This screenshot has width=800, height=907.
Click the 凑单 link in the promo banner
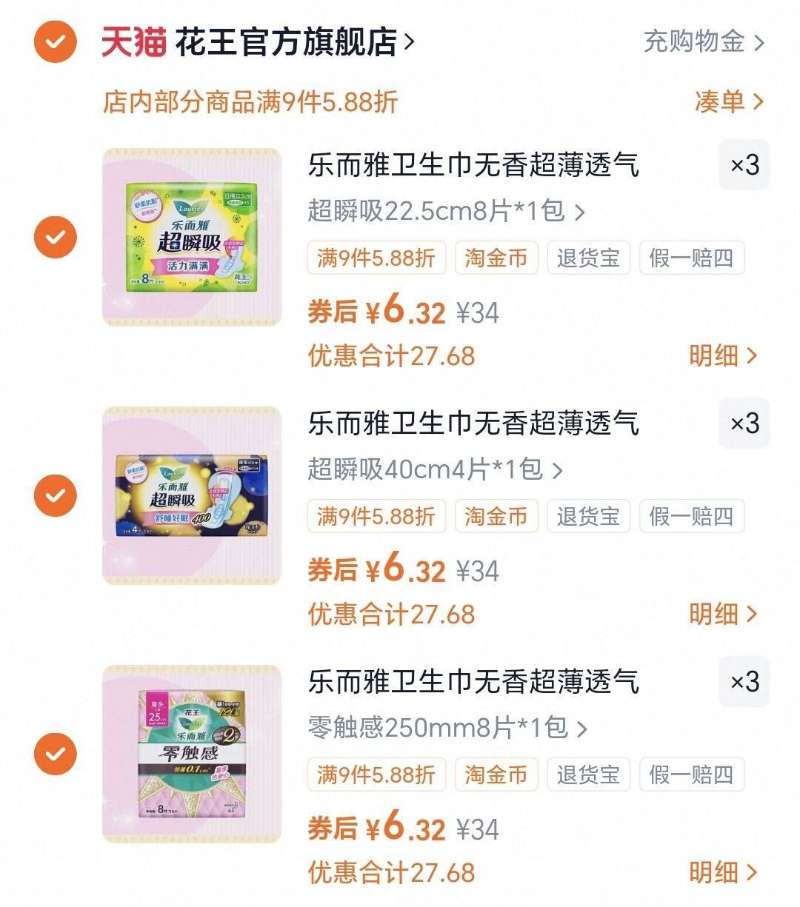click(719, 100)
